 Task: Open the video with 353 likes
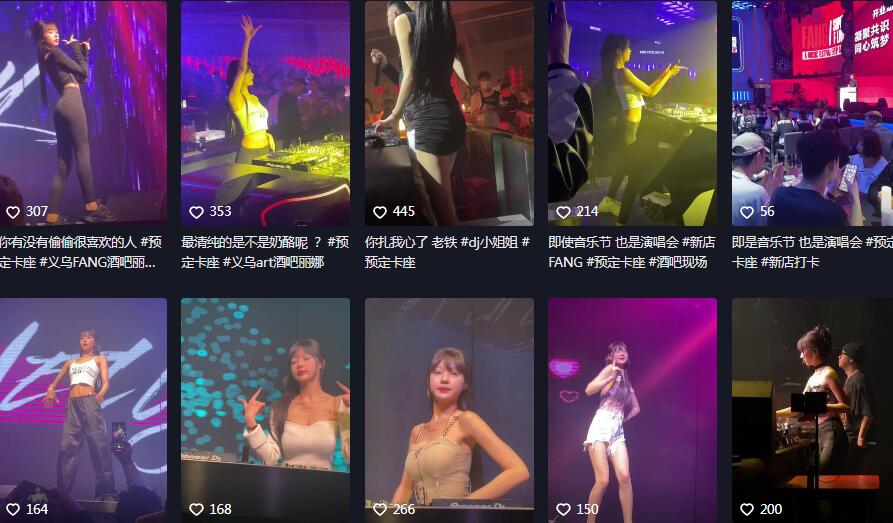[265, 110]
